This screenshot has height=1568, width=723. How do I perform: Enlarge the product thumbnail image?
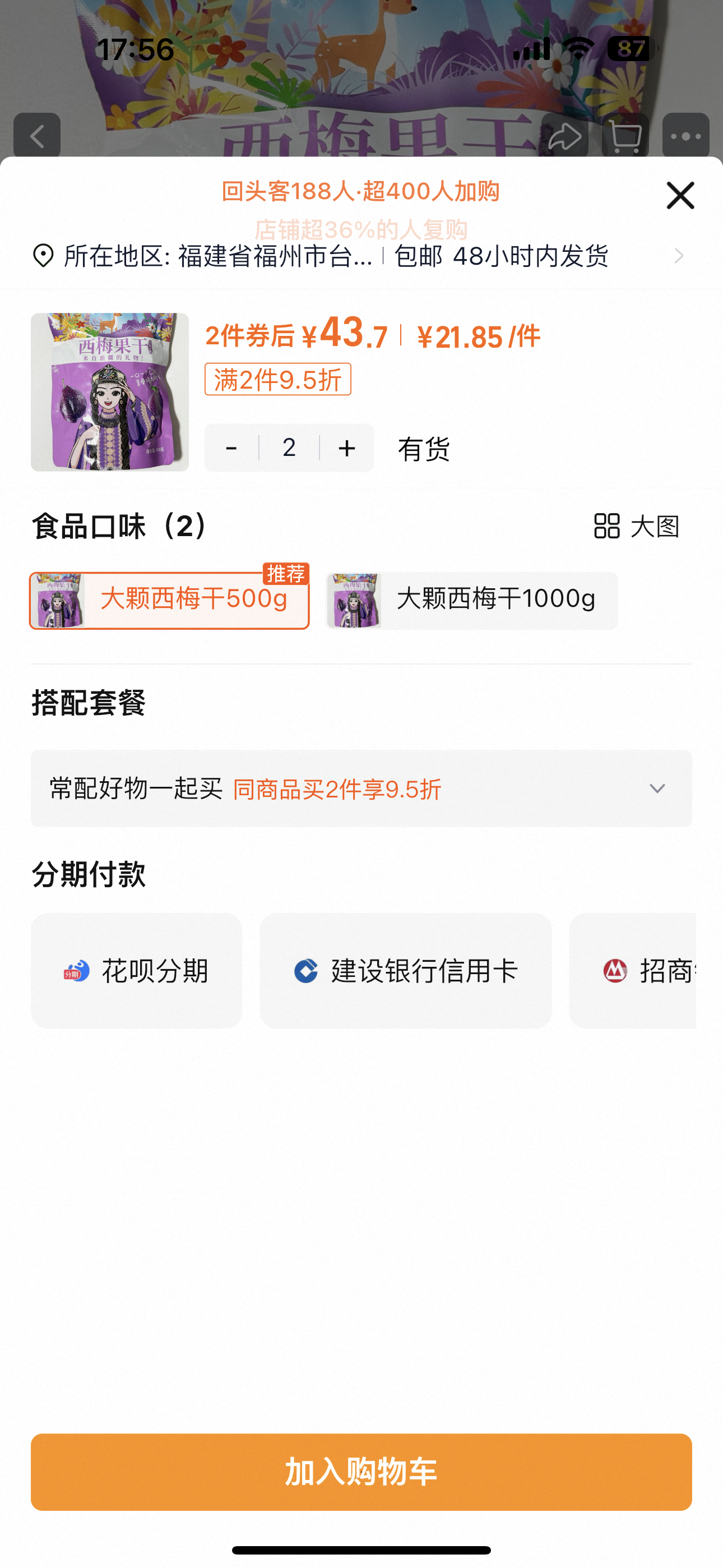coord(110,392)
